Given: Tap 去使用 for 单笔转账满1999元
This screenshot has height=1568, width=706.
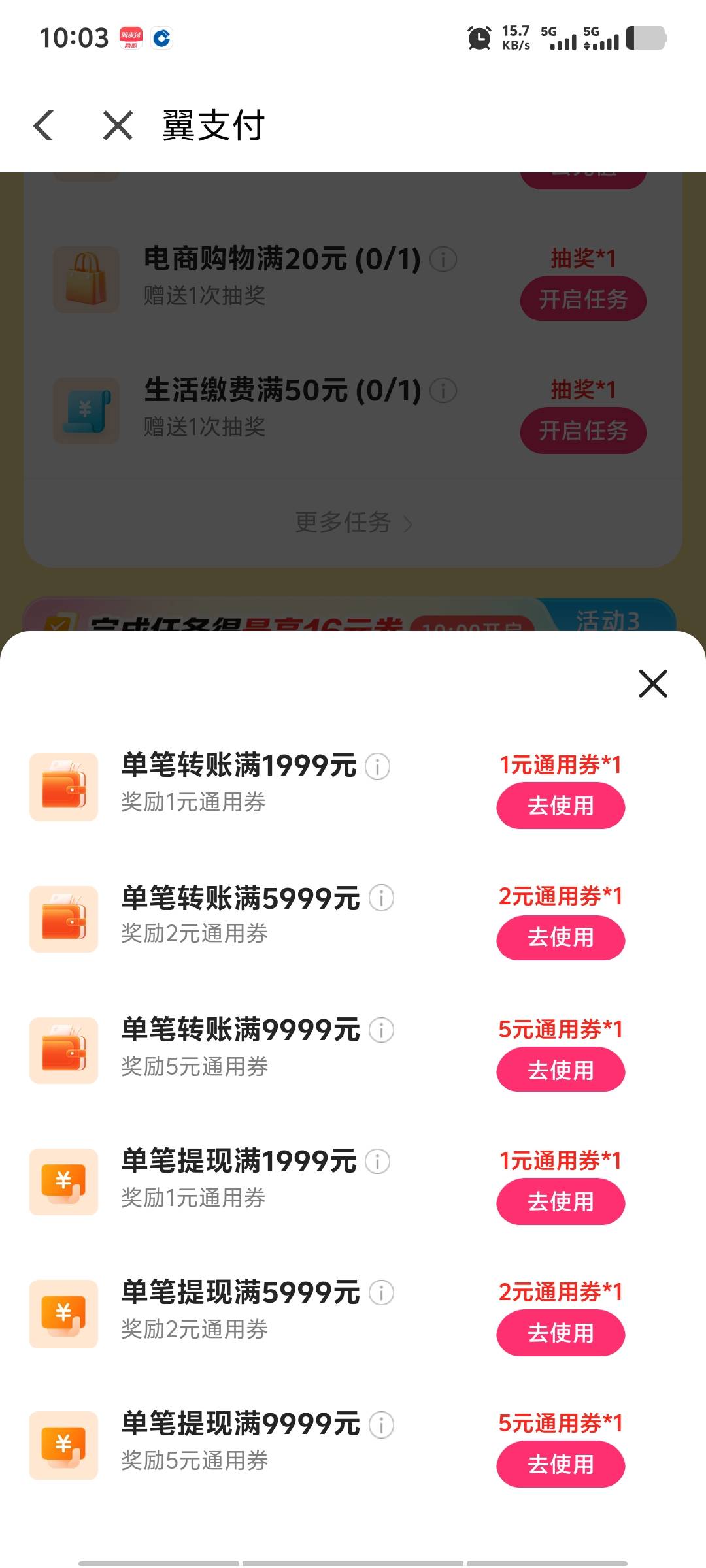Looking at the screenshot, I should pyautogui.click(x=560, y=806).
